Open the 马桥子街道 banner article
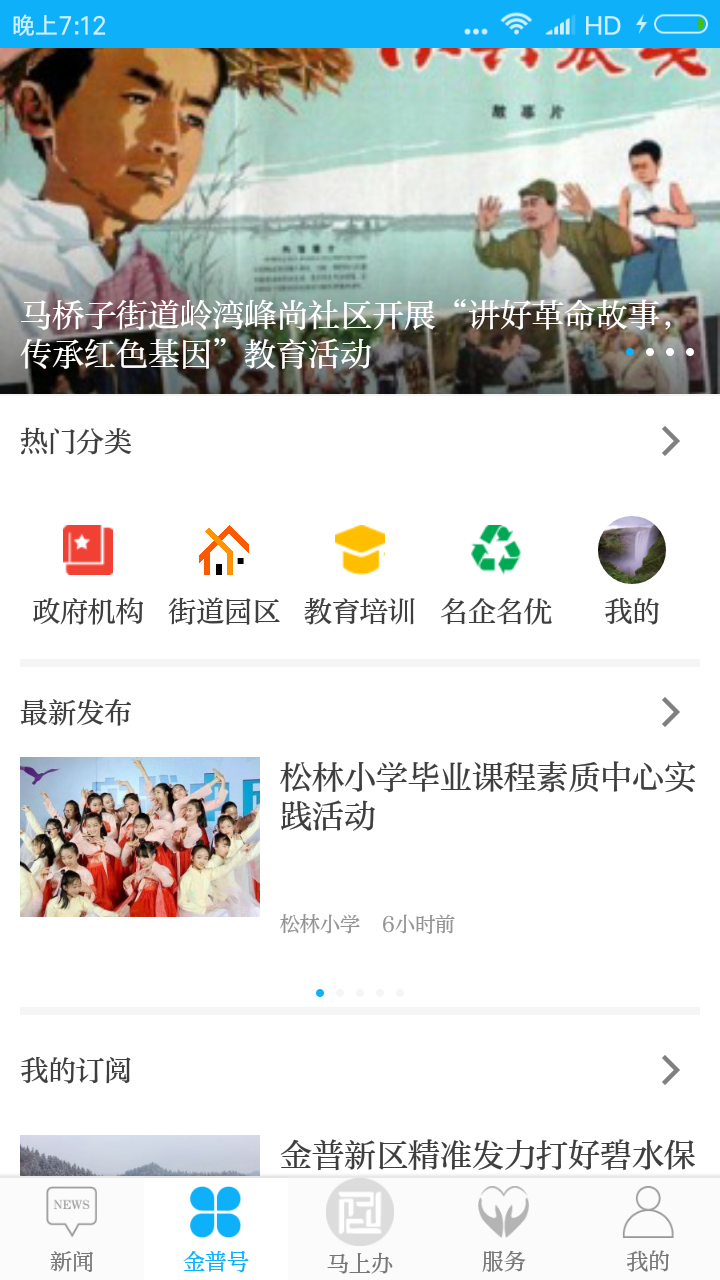The width and height of the screenshot is (720, 1280). 360,220
